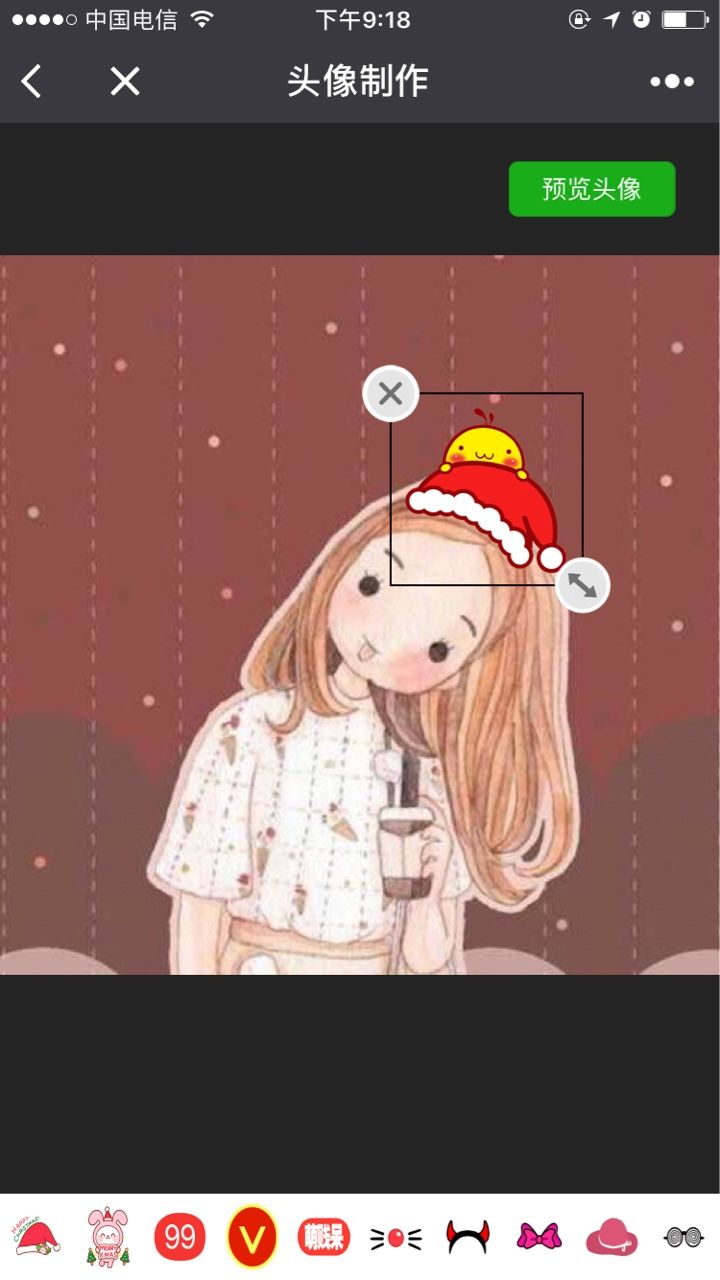Open the three-dot overflow menu

672,81
